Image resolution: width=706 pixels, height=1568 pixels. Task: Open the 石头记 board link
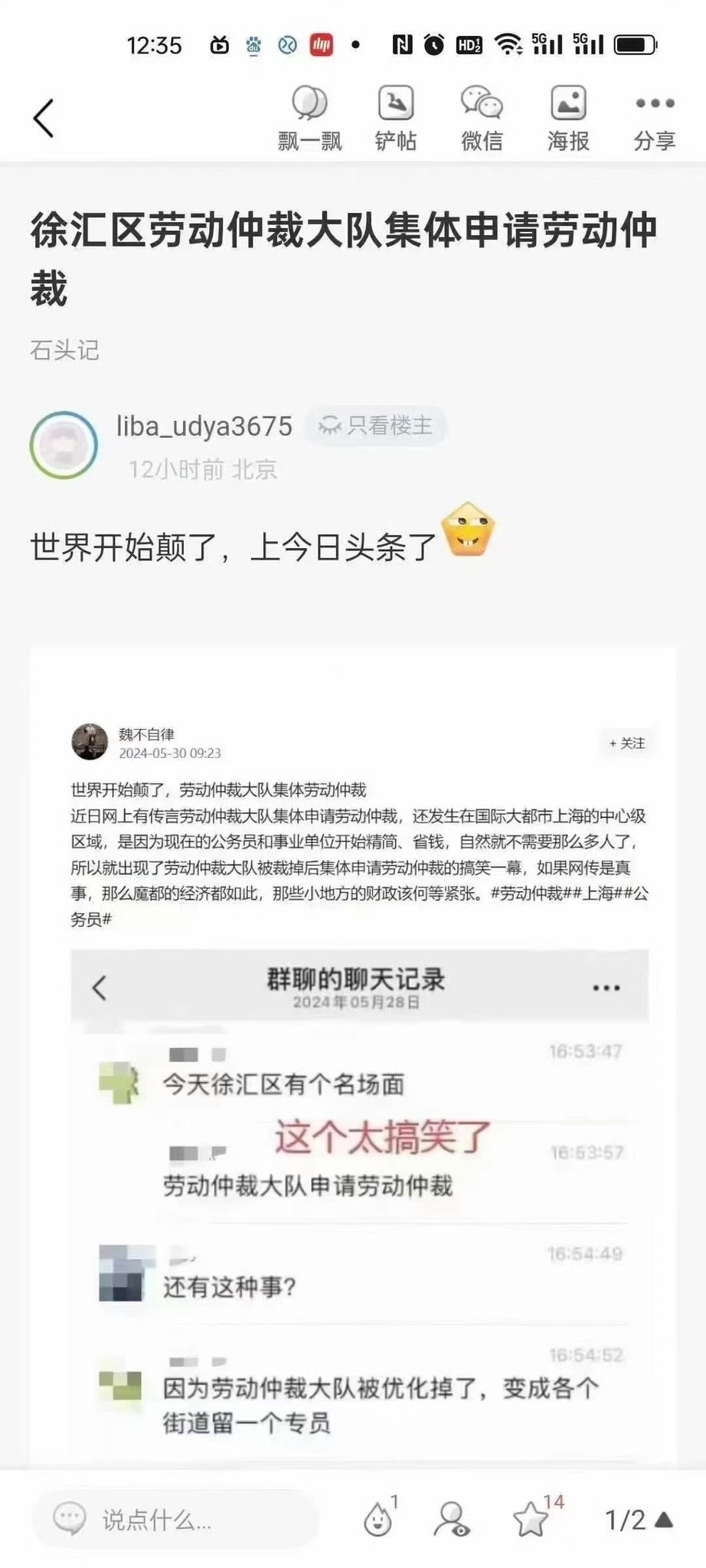[64, 350]
